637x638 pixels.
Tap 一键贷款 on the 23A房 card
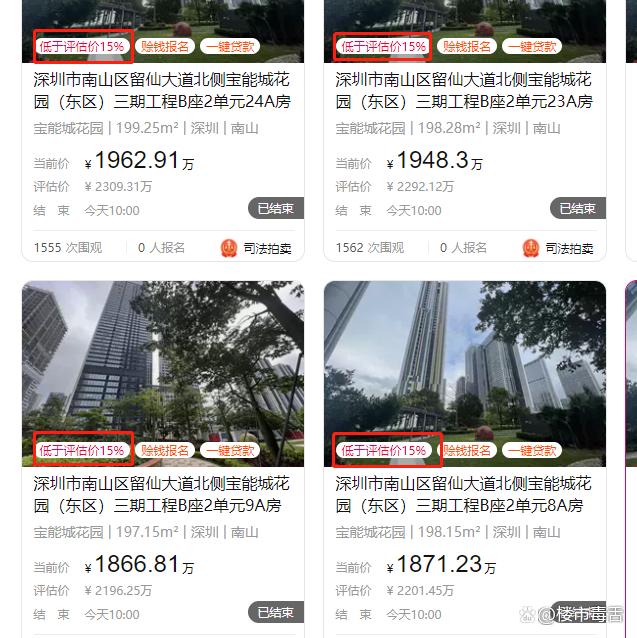pyautogui.click(x=531, y=46)
